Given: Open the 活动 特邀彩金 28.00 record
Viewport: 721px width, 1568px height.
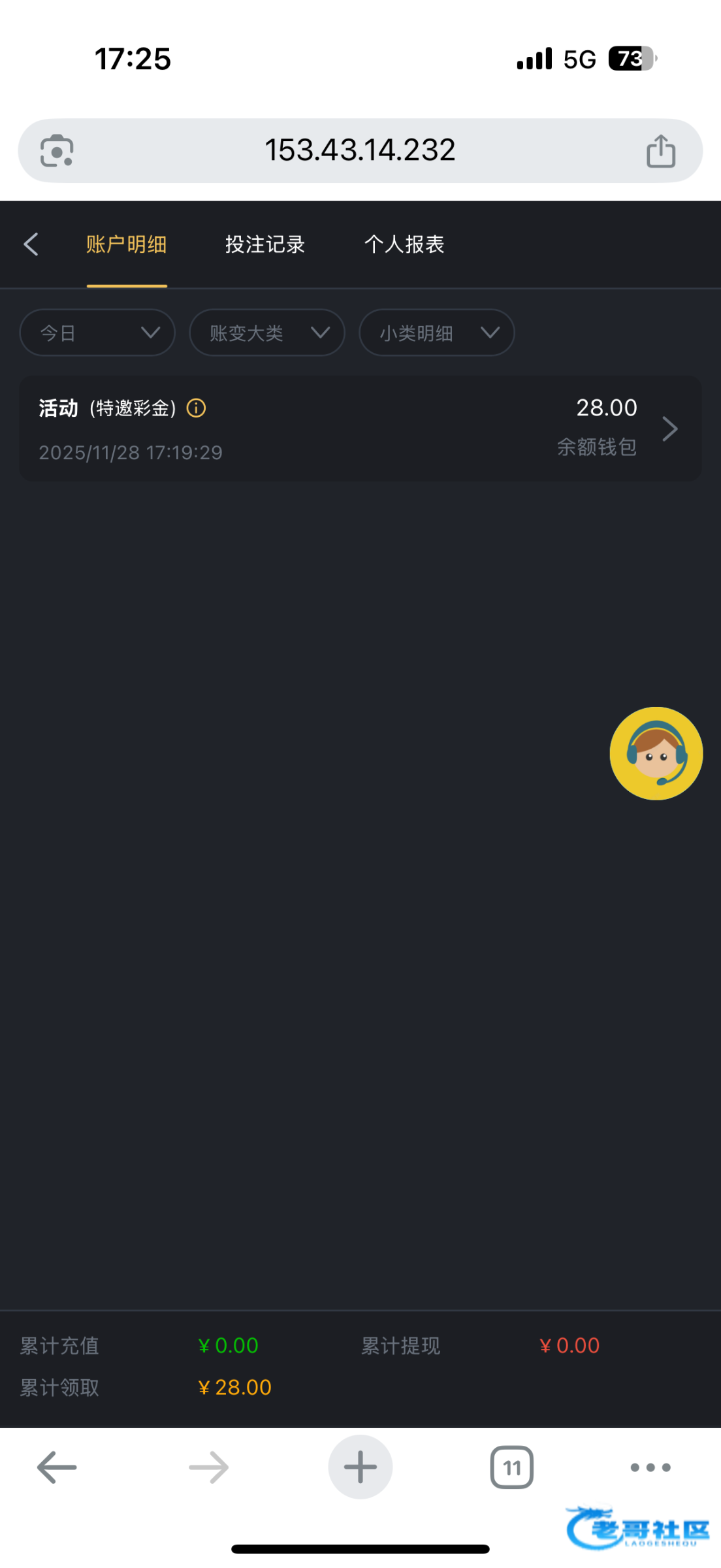Looking at the screenshot, I should (360, 429).
